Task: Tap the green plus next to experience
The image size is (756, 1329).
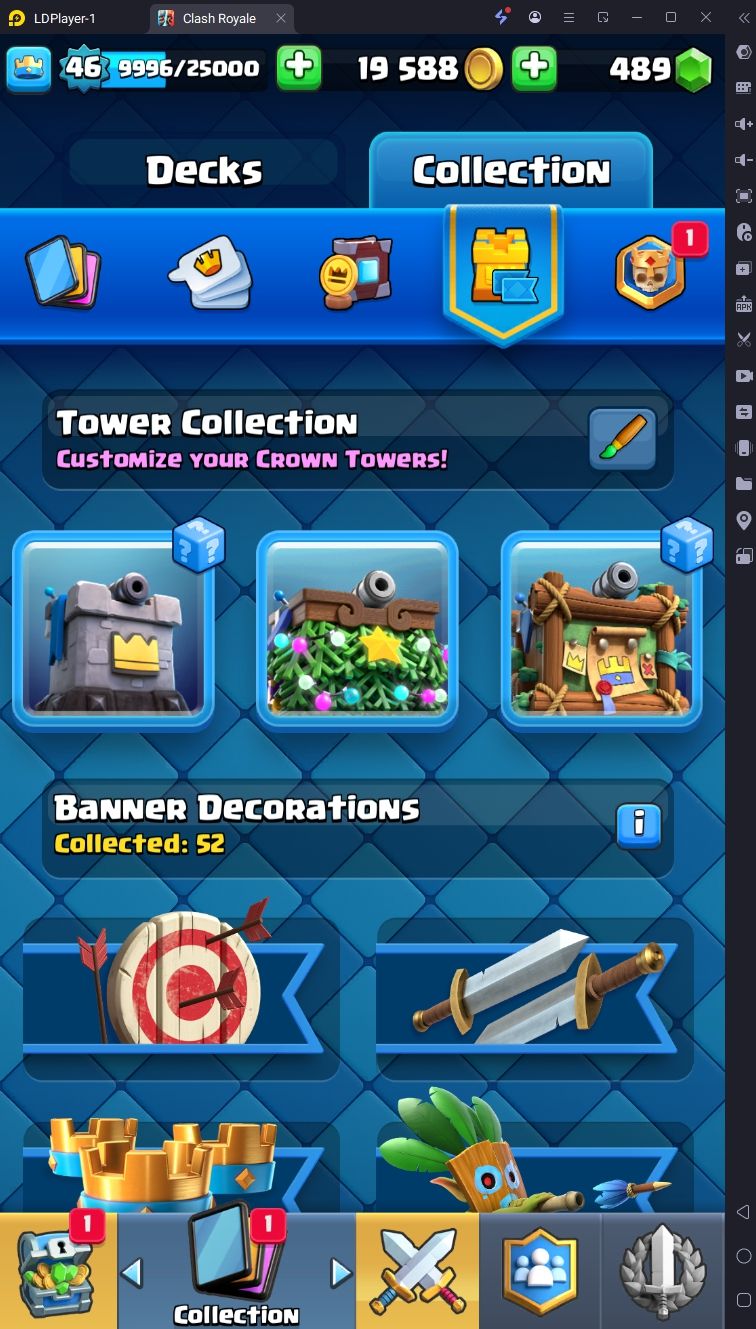Action: (x=299, y=68)
